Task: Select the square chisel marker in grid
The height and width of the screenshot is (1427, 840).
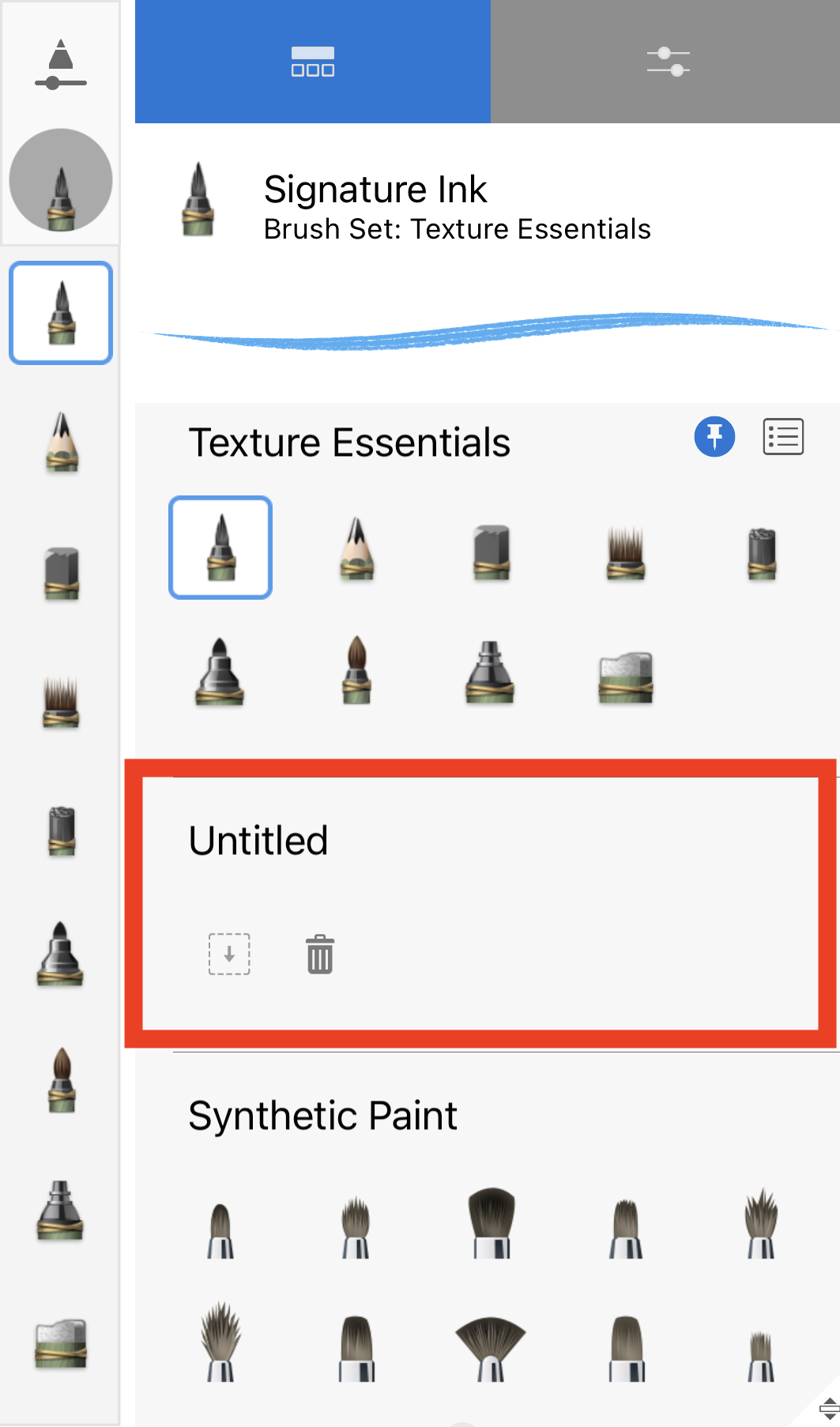Action: [492, 553]
